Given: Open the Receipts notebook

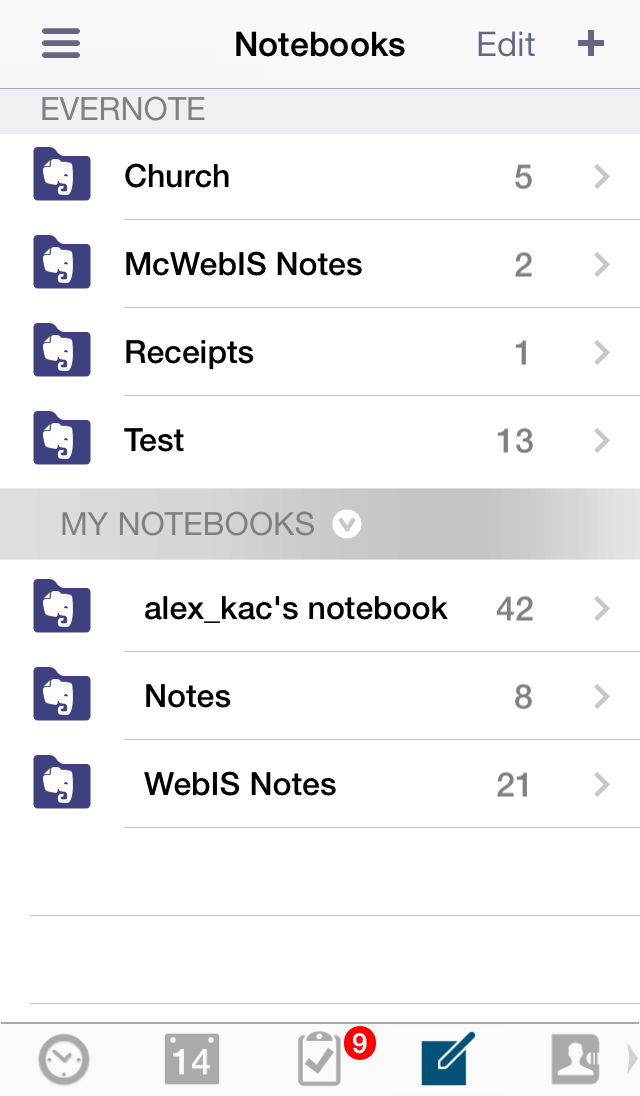Looking at the screenshot, I should tap(320, 352).
